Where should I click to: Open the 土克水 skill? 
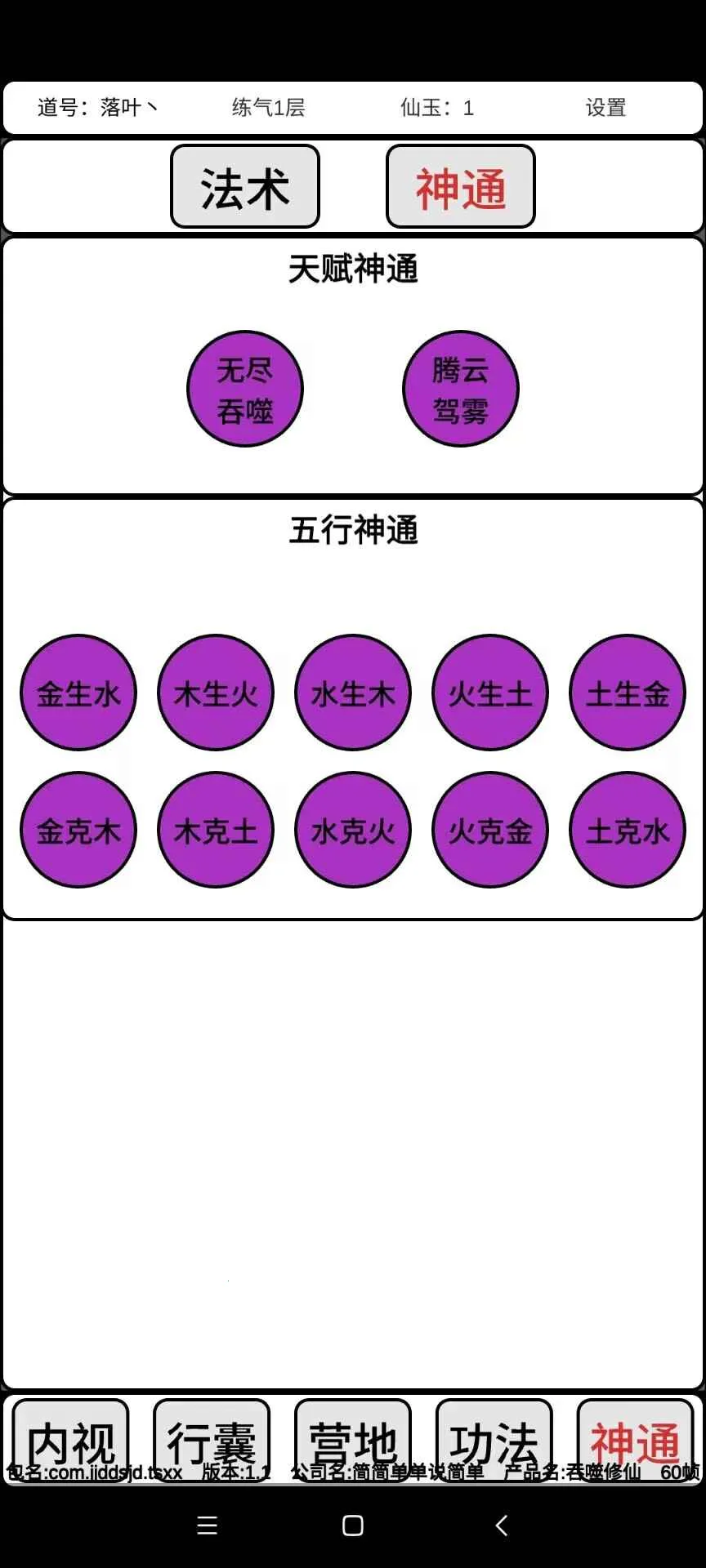coord(628,831)
